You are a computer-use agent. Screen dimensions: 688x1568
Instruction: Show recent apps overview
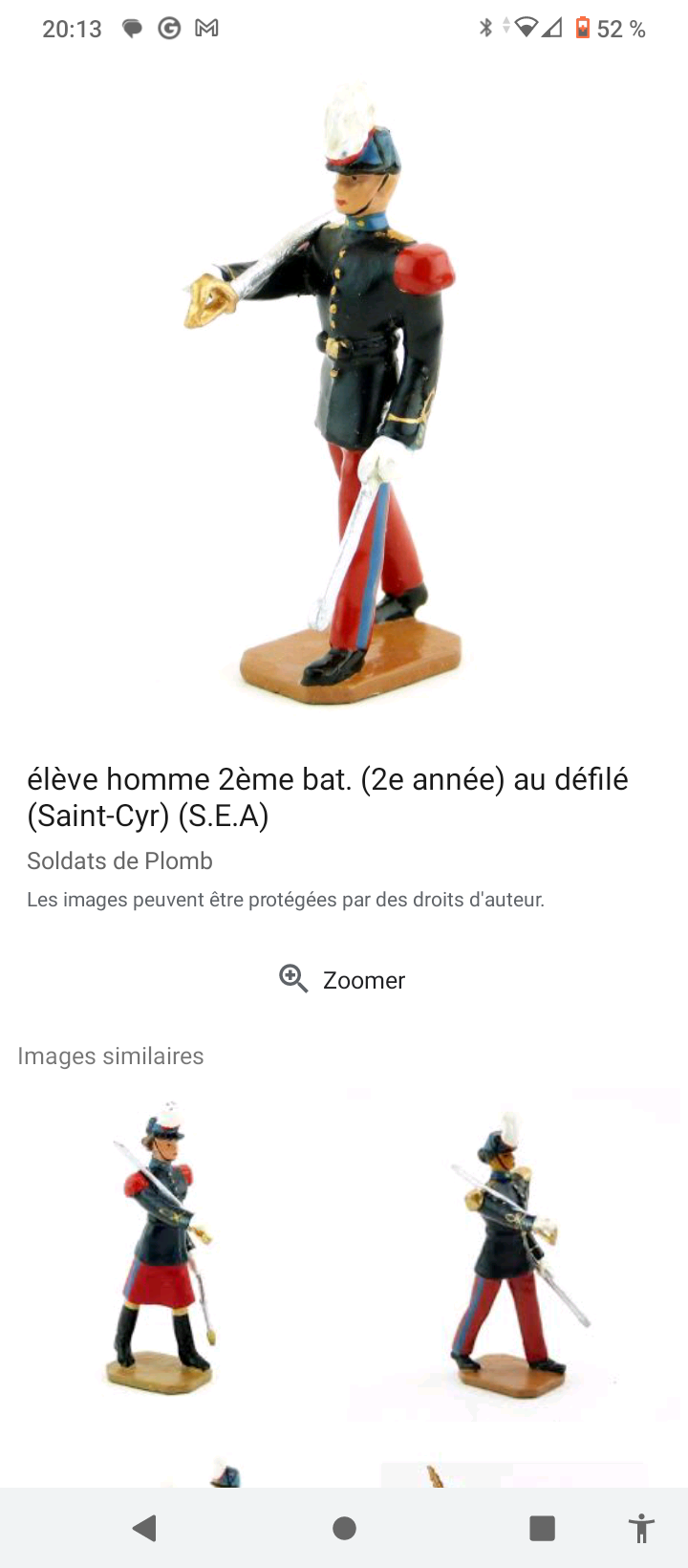542,1528
